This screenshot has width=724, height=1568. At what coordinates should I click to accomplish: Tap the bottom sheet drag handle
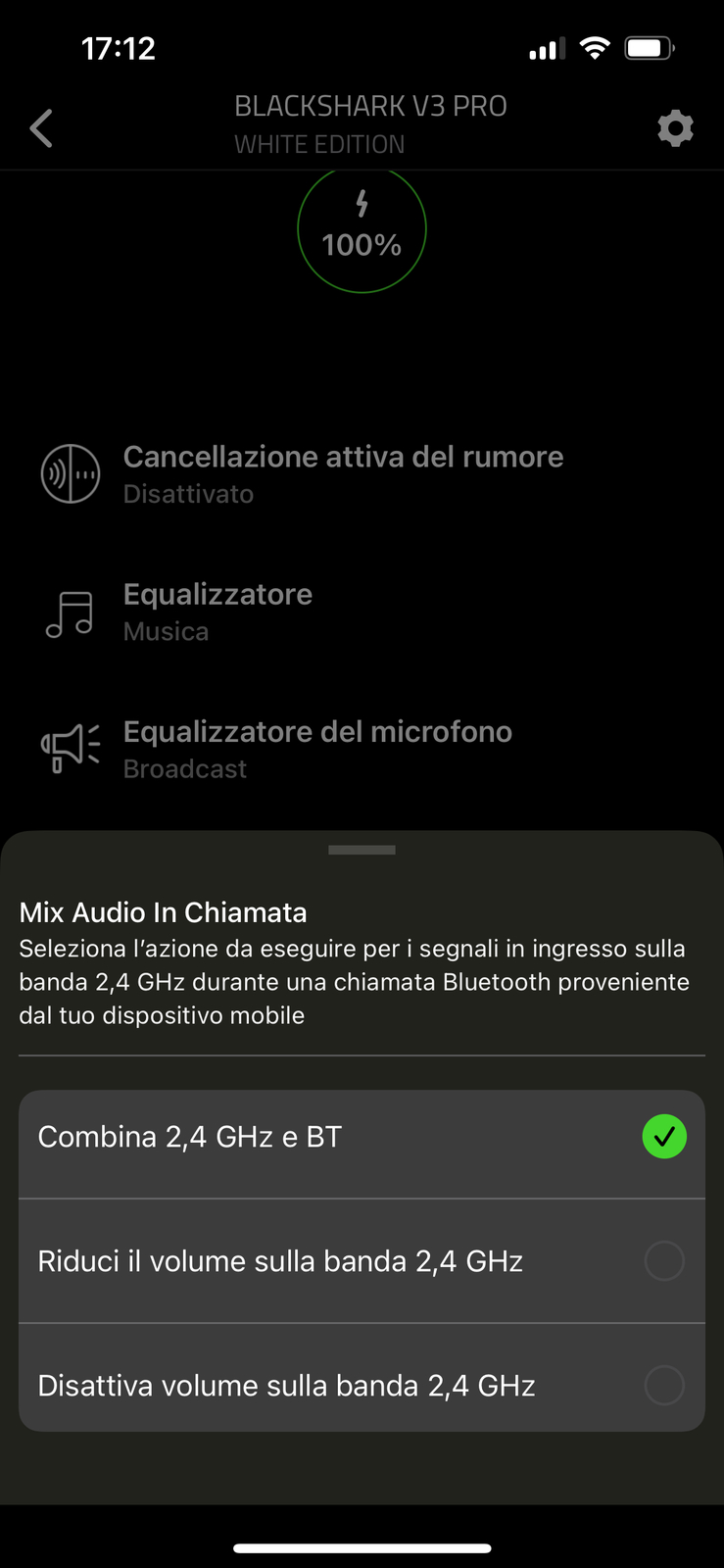362,850
